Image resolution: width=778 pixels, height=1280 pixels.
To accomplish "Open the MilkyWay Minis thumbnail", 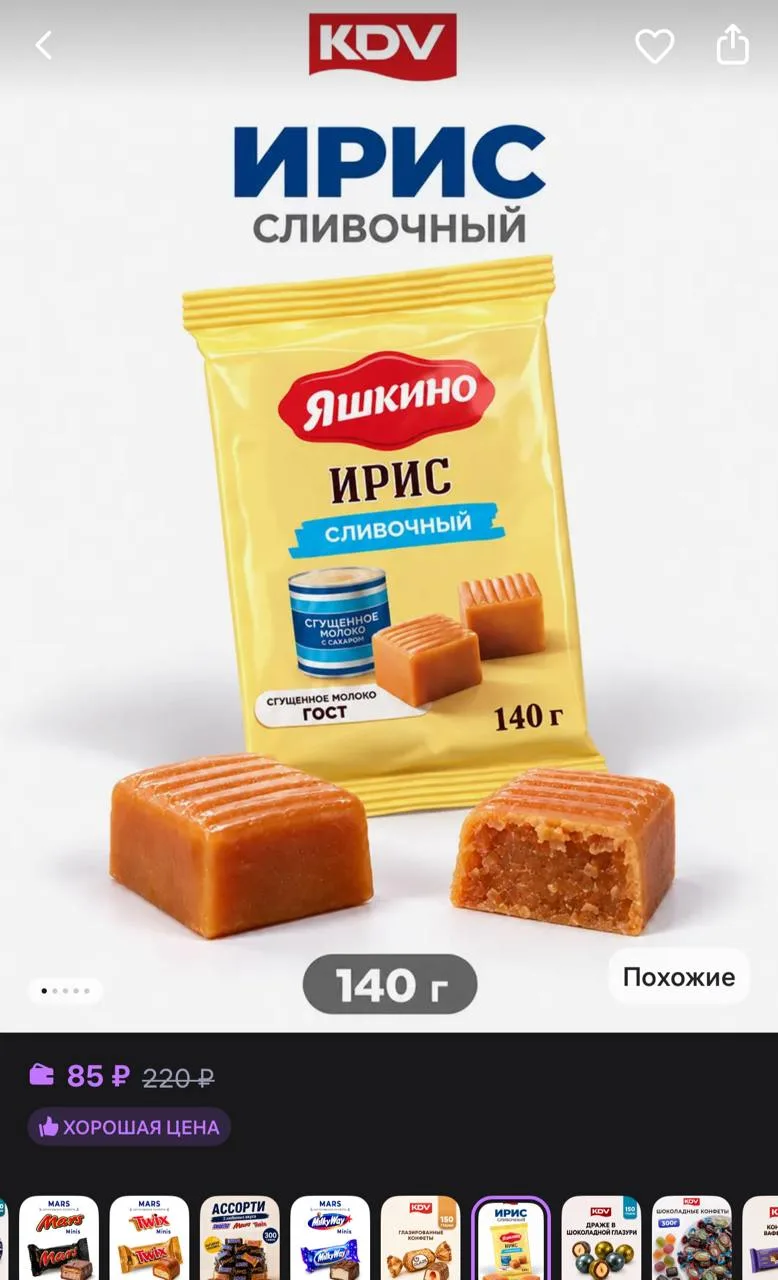I will 330,1238.
